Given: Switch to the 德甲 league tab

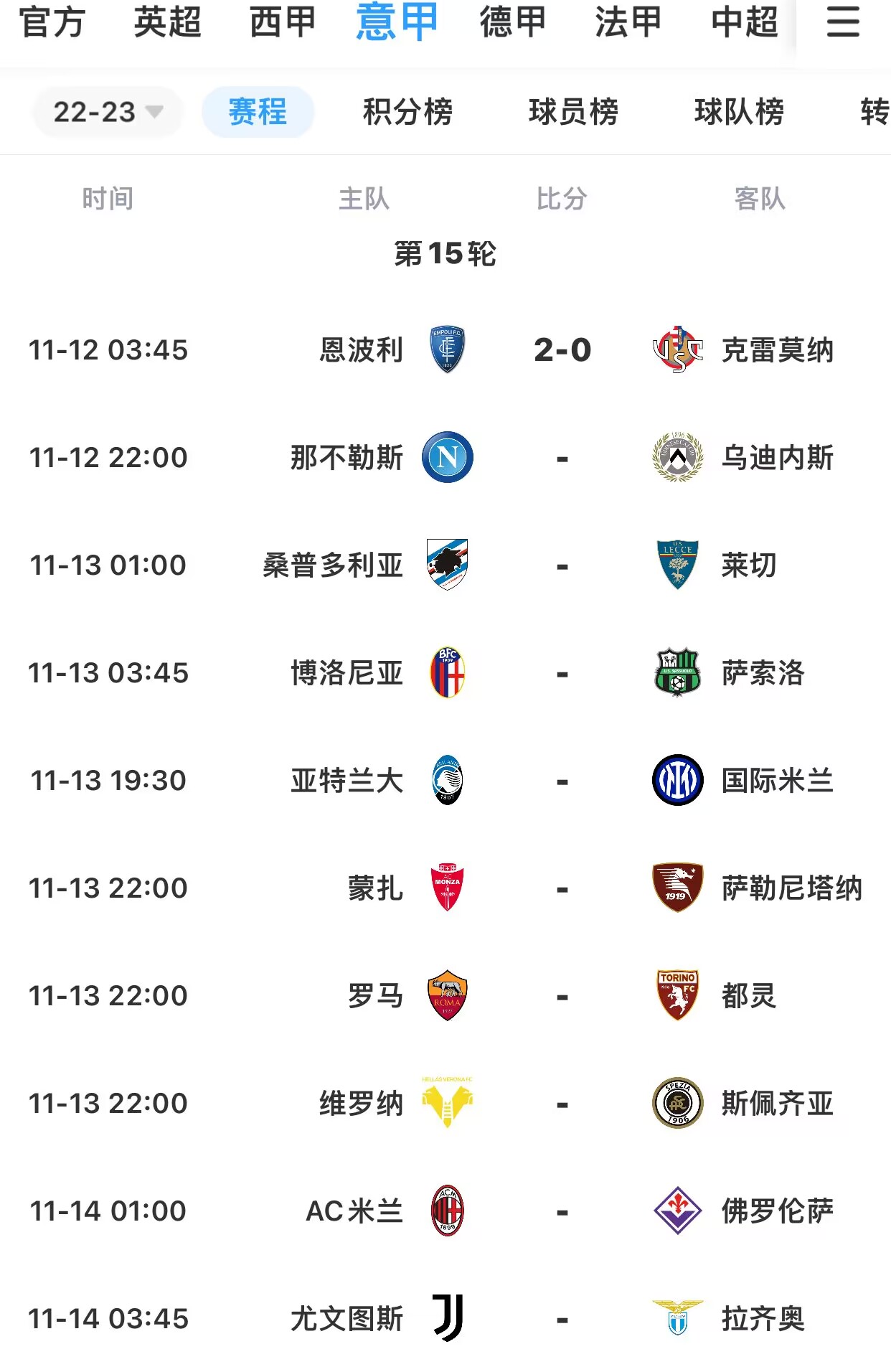Looking at the screenshot, I should [513, 22].
